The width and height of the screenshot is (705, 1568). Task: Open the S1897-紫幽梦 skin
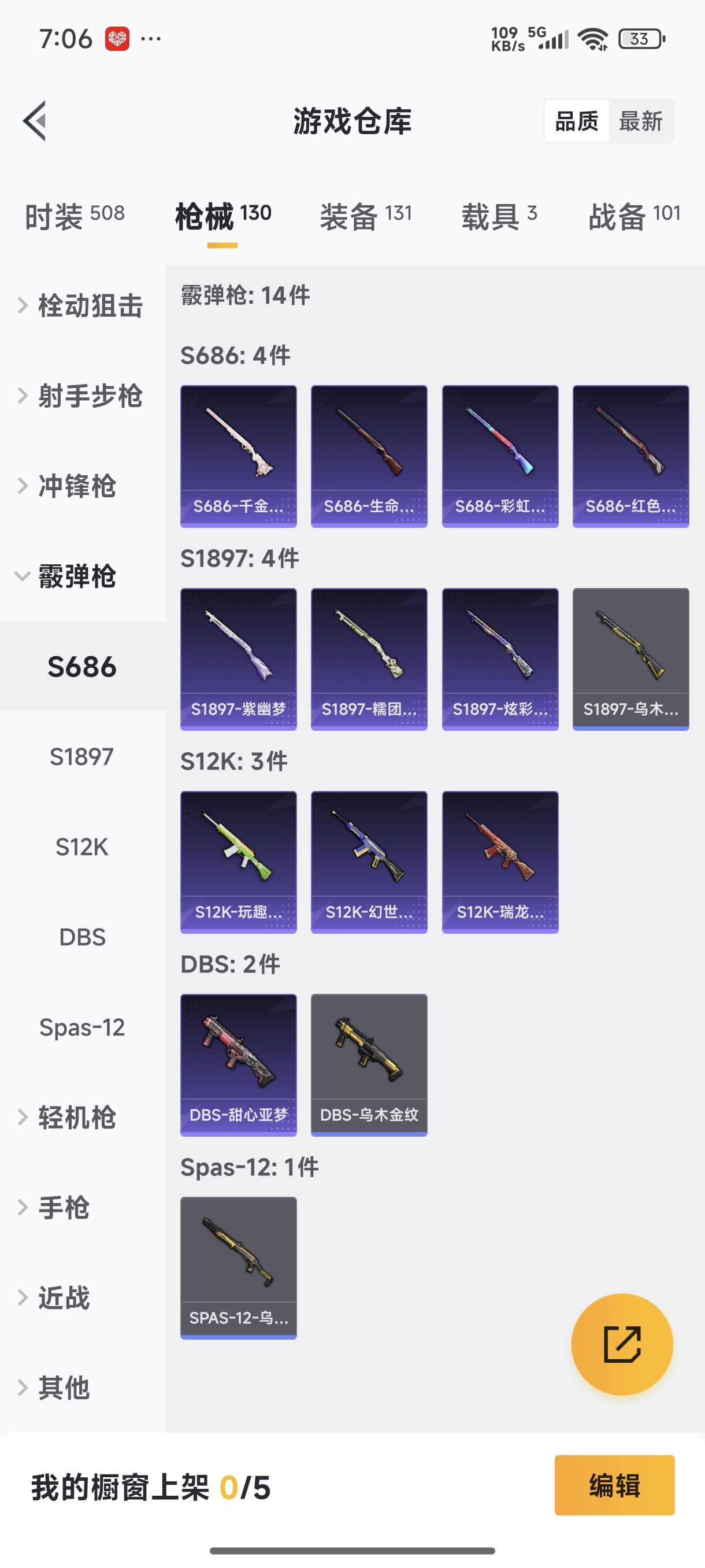(x=239, y=659)
